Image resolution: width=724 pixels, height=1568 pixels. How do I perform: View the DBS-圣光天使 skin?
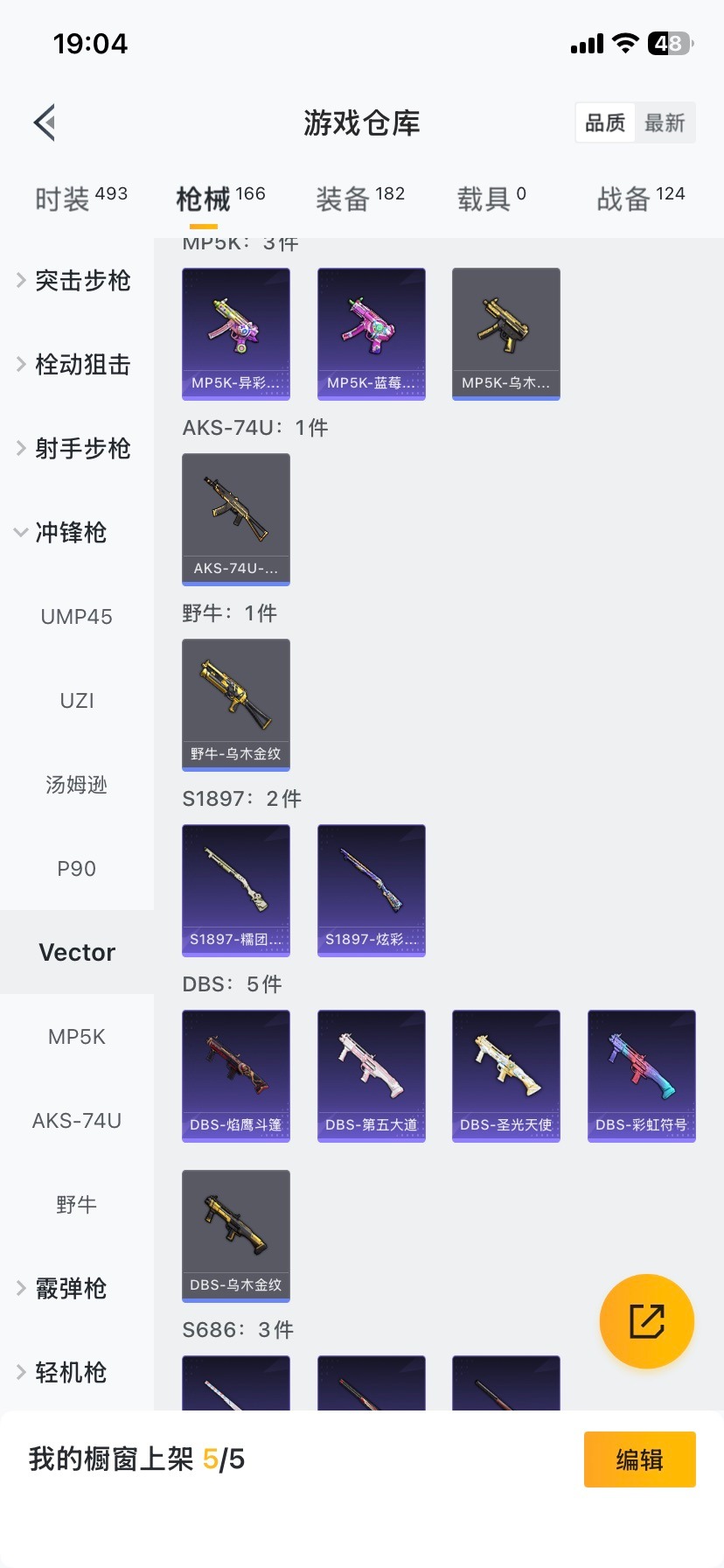tap(505, 1075)
